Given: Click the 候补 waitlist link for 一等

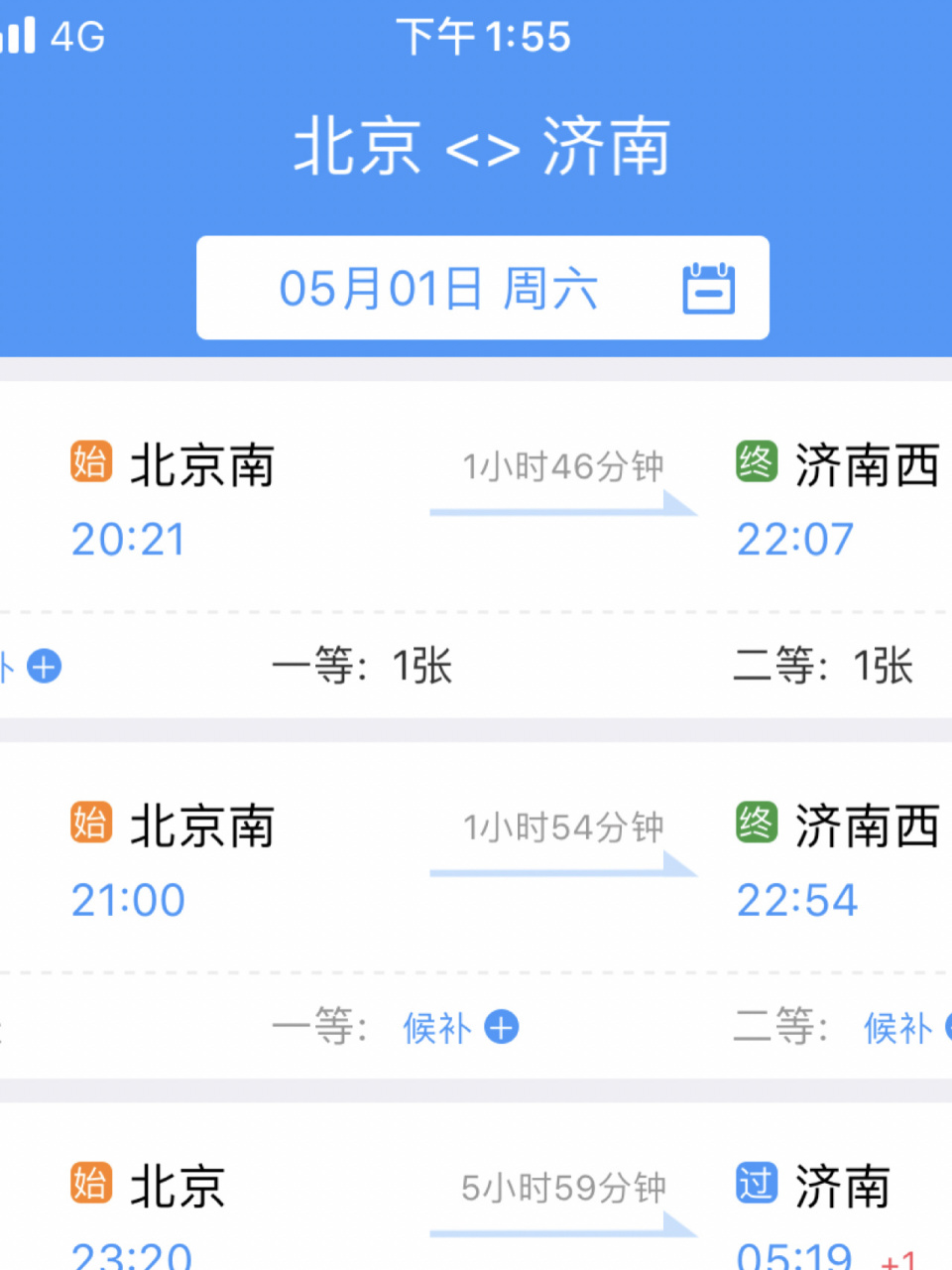Looking at the screenshot, I should (437, 1028).
